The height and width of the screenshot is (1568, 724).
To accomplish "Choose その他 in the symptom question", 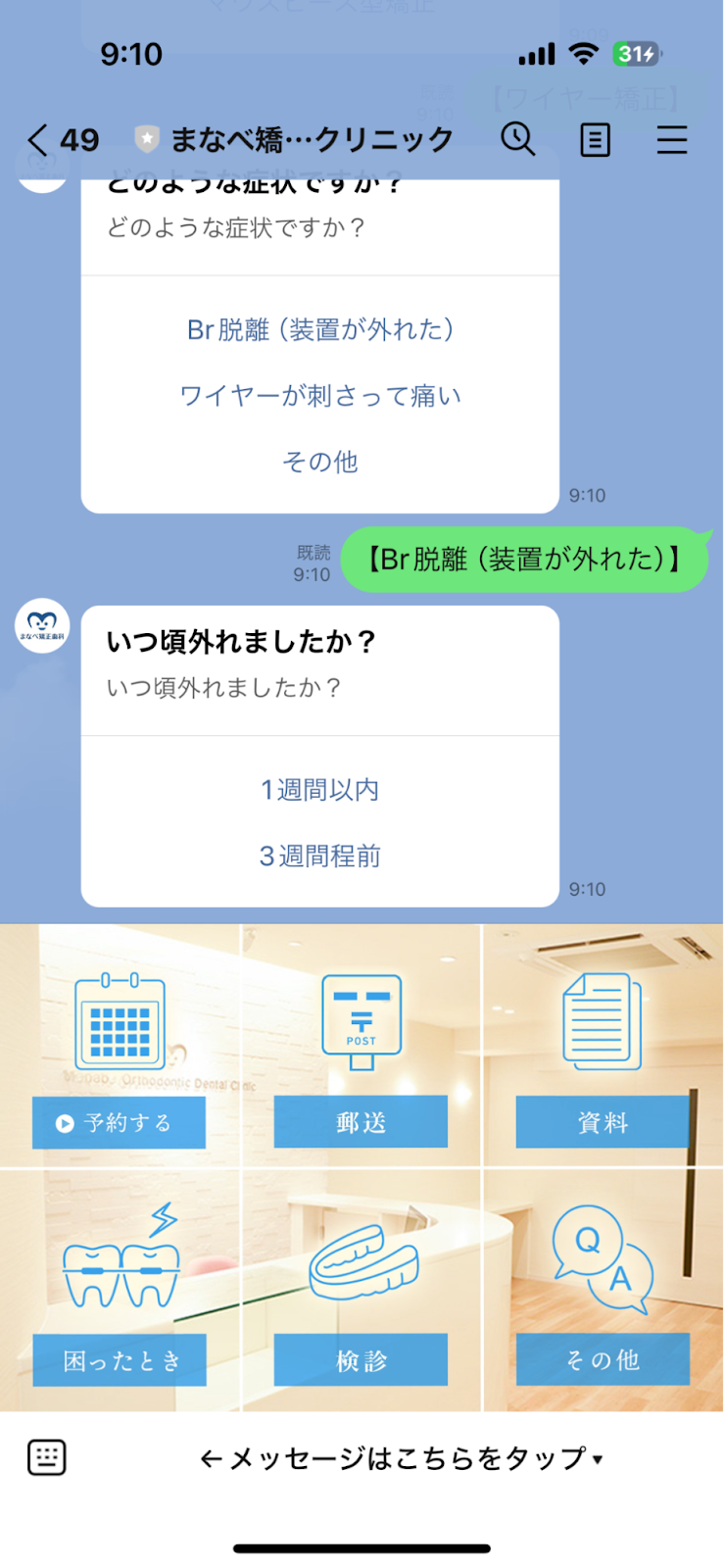I will point(320,461).
